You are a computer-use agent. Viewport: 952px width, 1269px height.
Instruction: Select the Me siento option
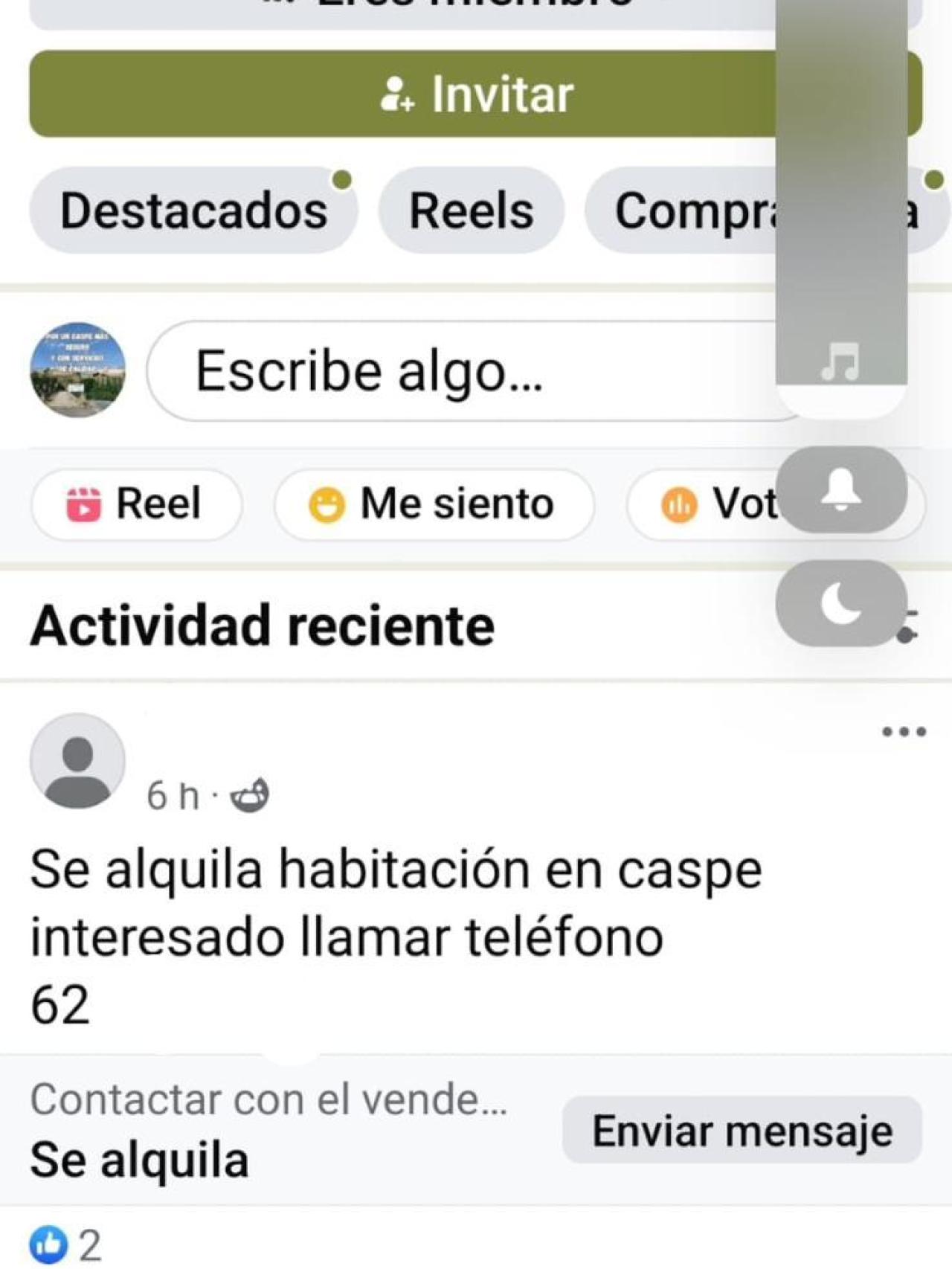[x=434, y=504]
